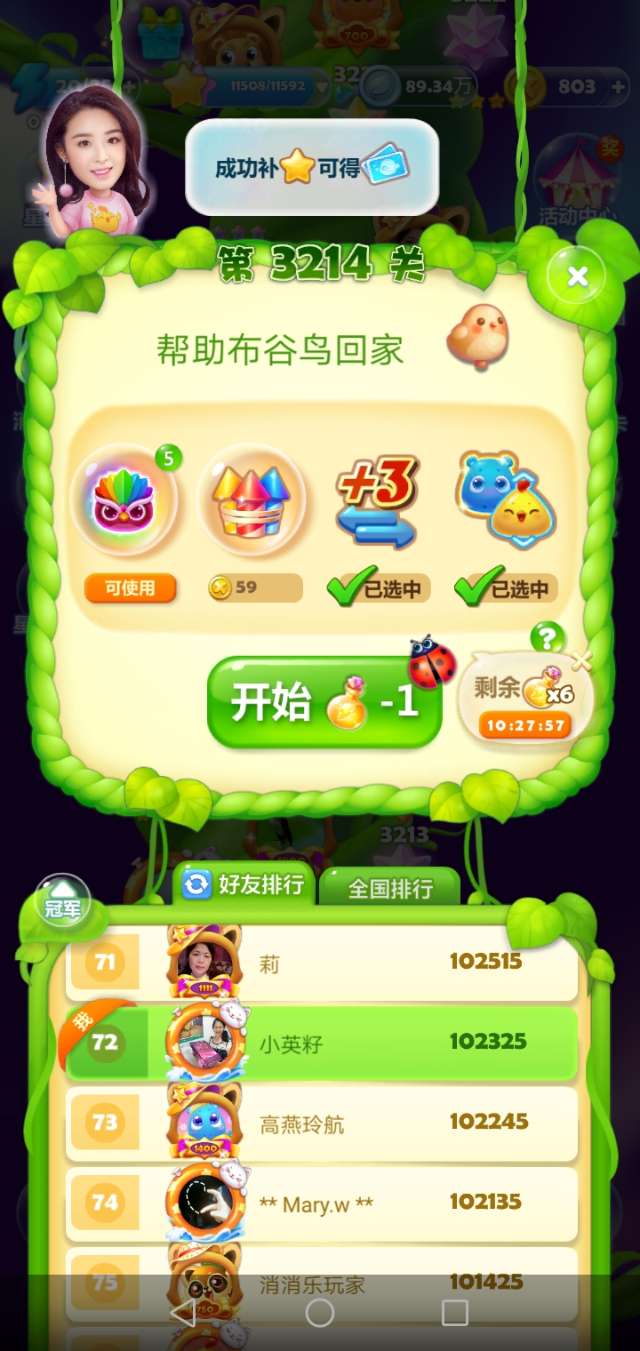640x1351 pixels.
Task: Go to home screen via system home
Action: tap(320, 1313)
